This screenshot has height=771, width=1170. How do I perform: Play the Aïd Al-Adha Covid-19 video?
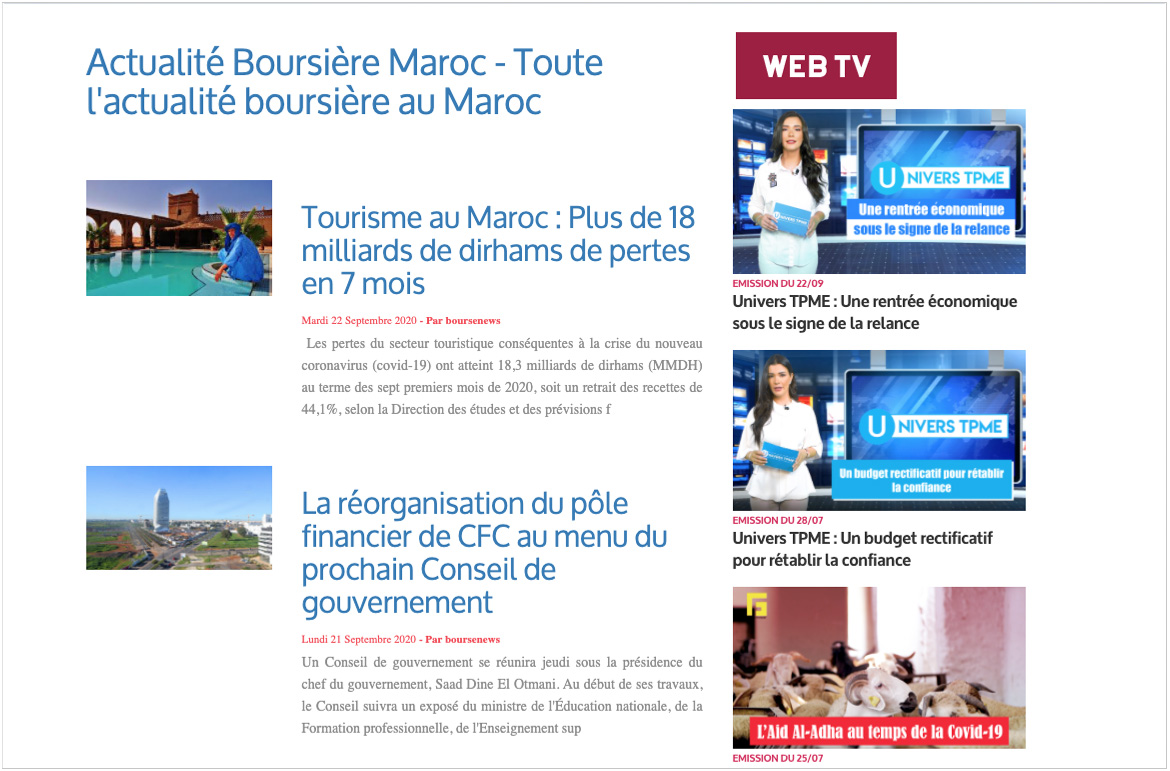click(879, 667)
